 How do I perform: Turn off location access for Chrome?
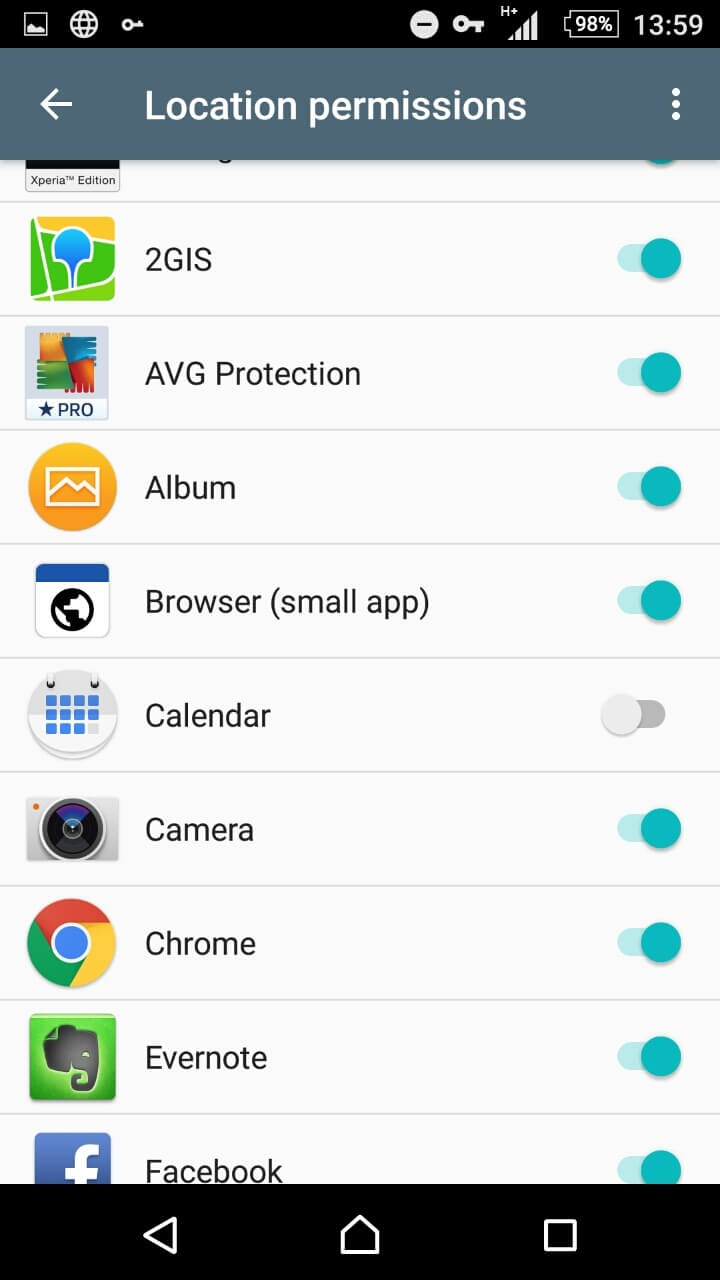tap(650, 943)
